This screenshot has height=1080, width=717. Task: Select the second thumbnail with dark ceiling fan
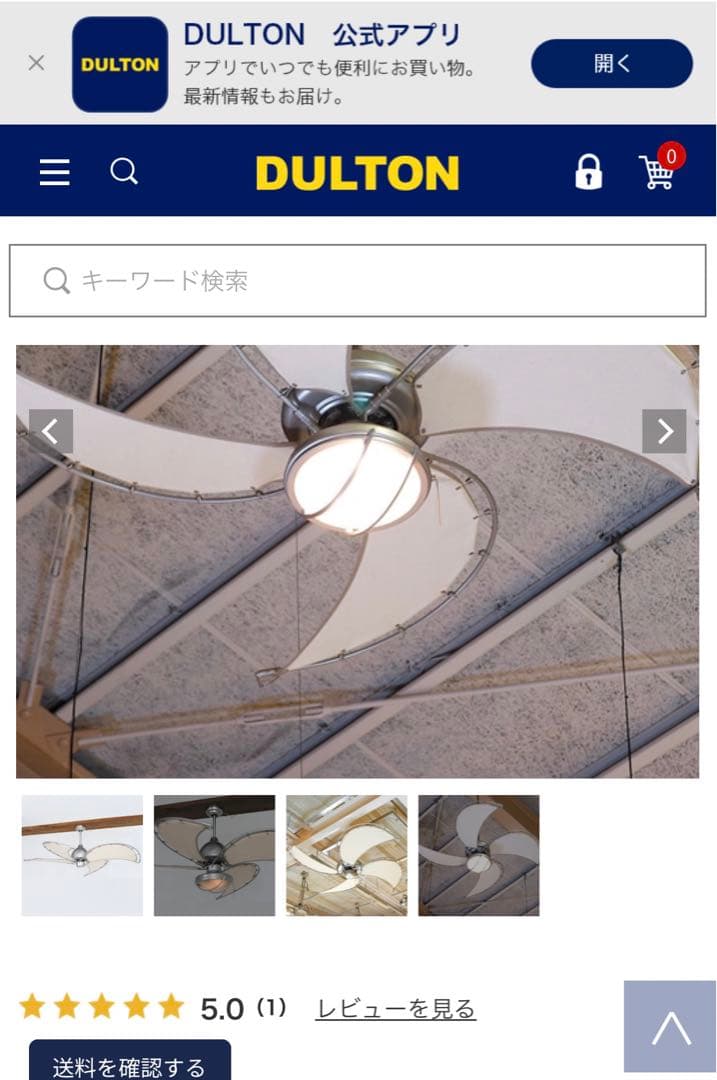coord(214,855)
